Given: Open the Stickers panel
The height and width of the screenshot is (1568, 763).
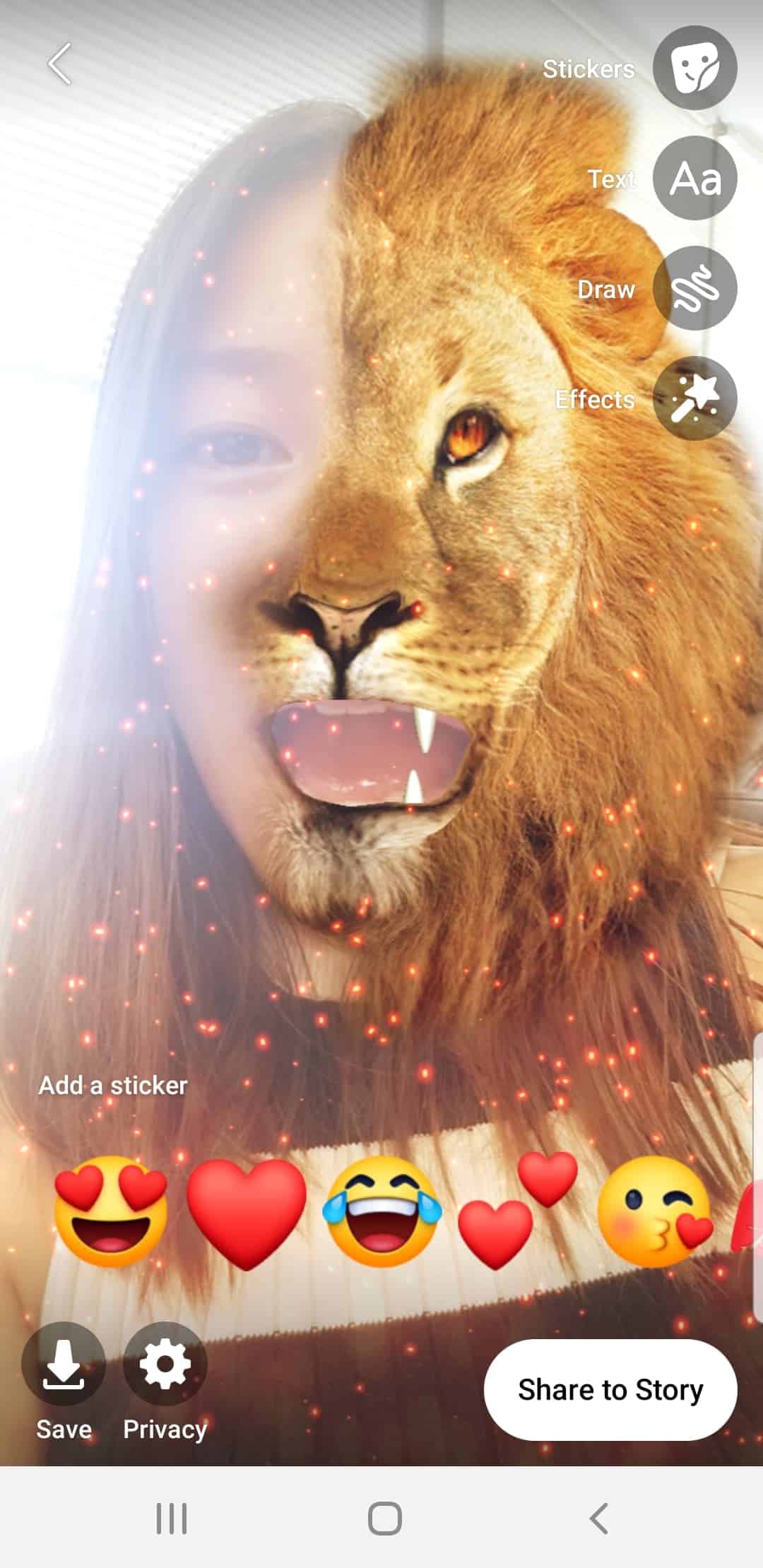Looking at the screenshot, I should point(694,69).
